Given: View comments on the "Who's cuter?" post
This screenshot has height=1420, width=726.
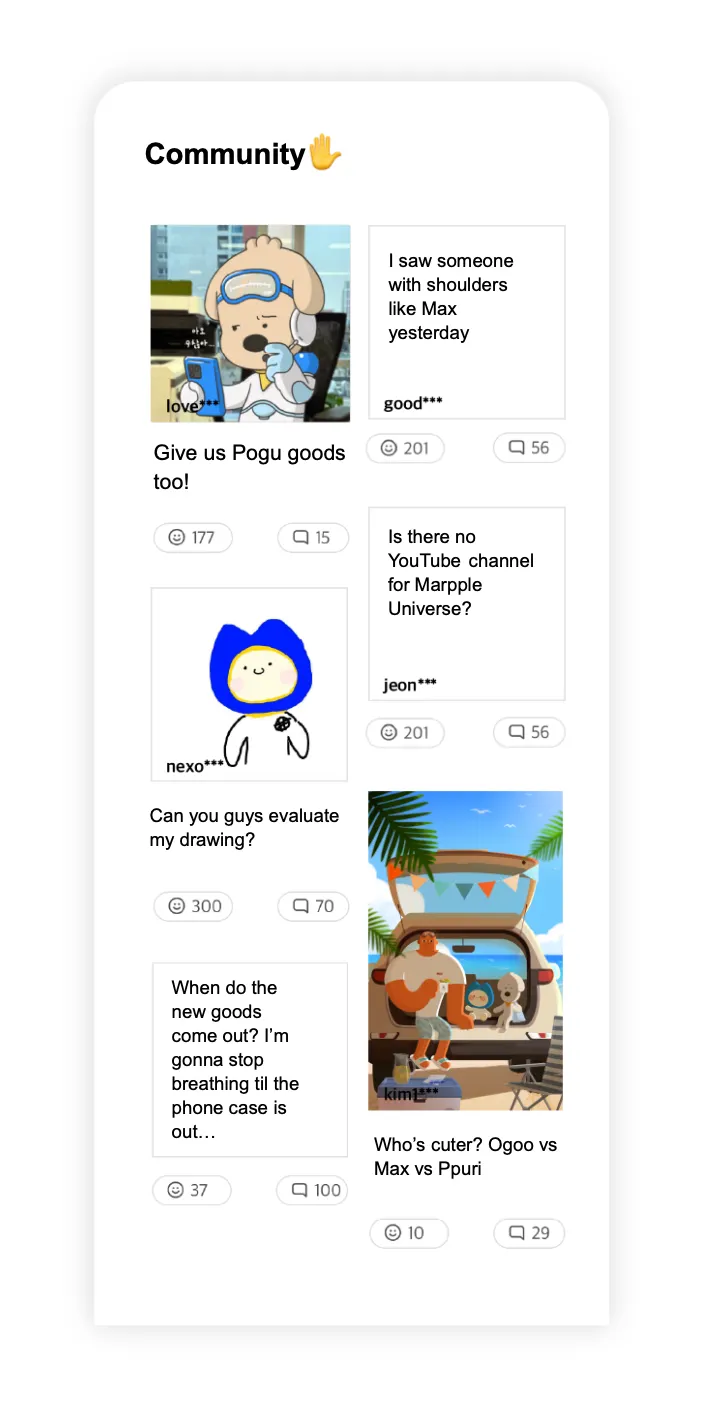Looking at the screenshot, I should (x=529, y=1233).
